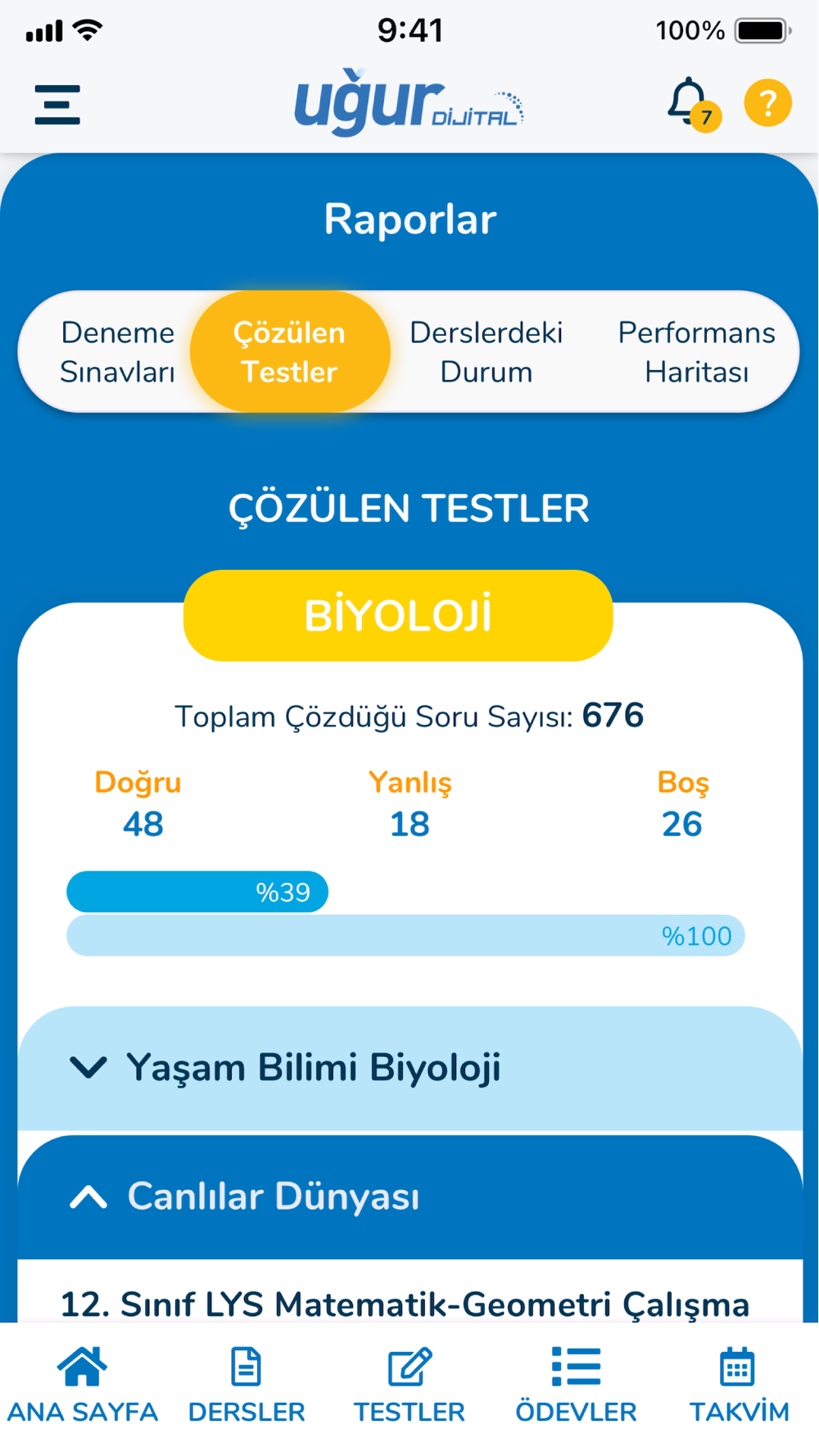Open the Performans Haritası tab
The width and height of the screenshot is (819, 1456).
tap(696, 352)
